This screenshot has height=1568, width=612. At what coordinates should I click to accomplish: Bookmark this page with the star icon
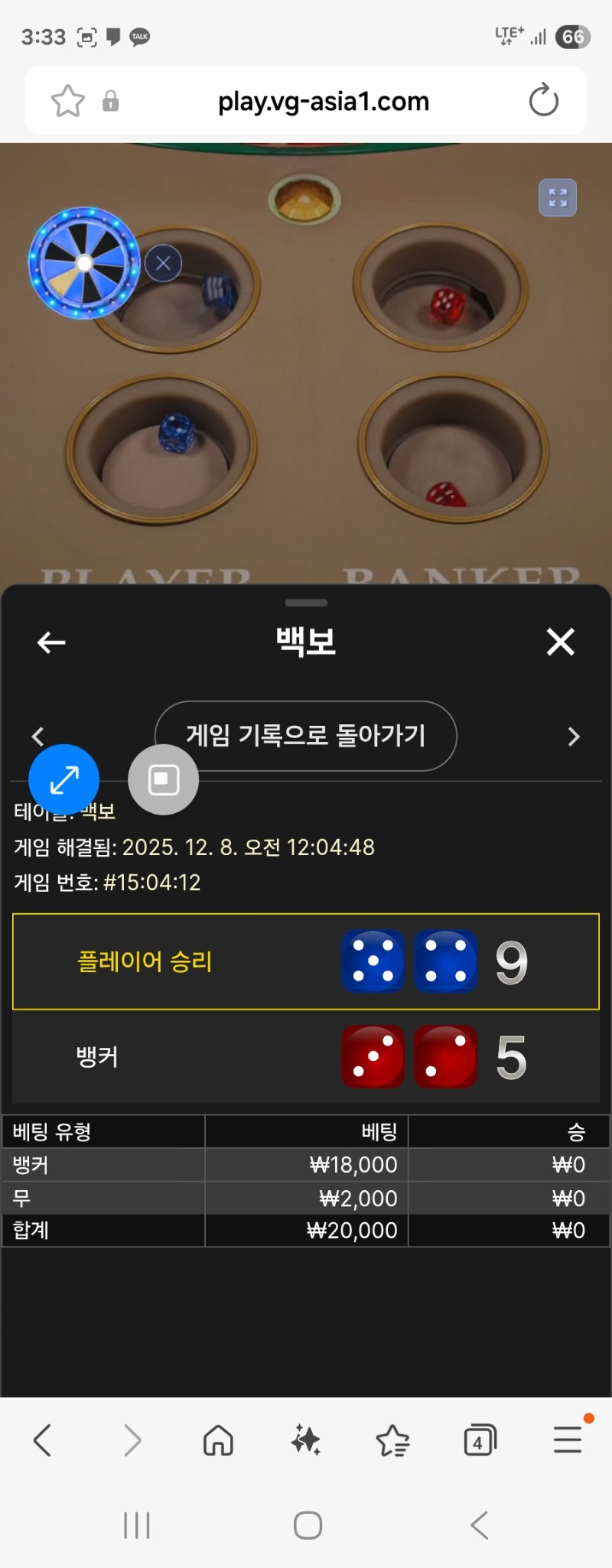[x=67, y=101]
